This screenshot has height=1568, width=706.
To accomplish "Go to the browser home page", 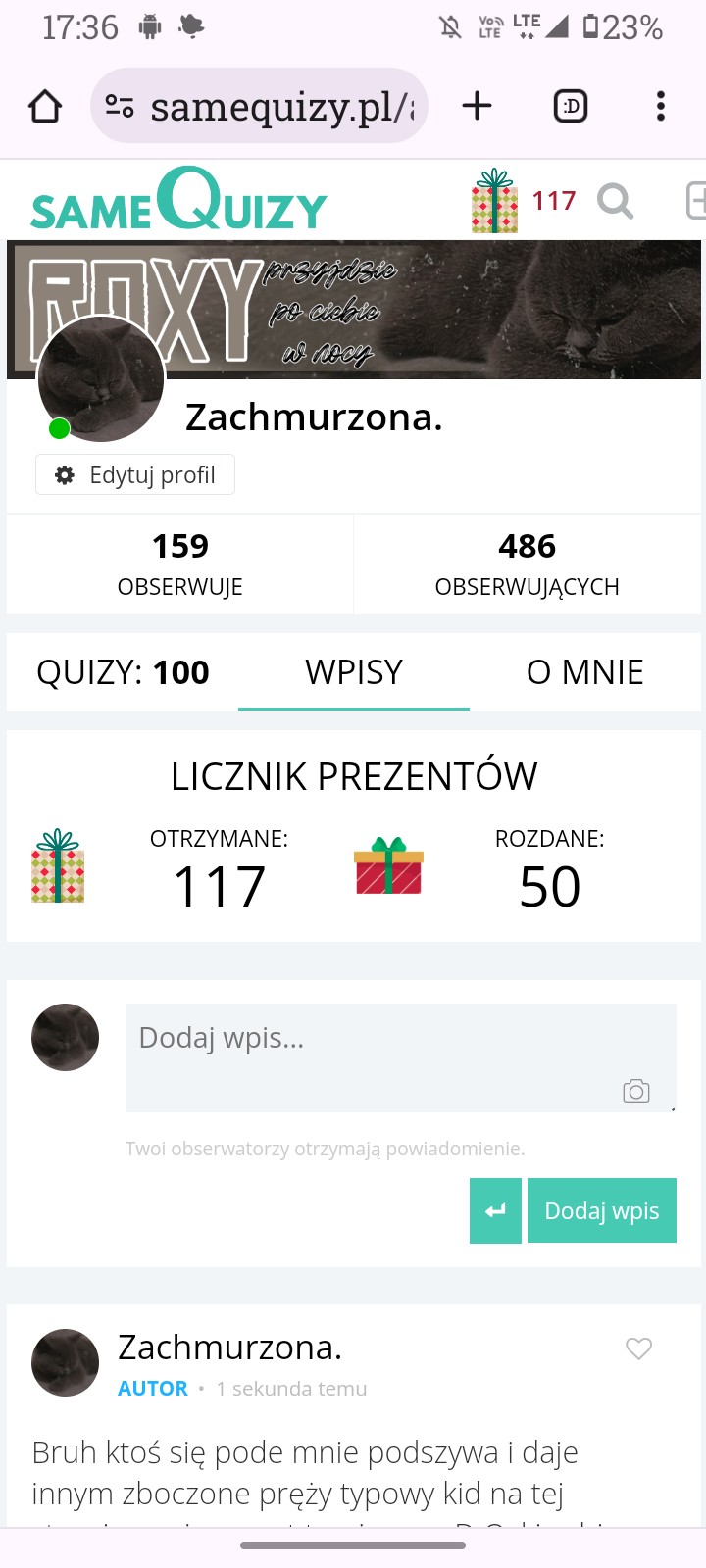I will [45, 106].
